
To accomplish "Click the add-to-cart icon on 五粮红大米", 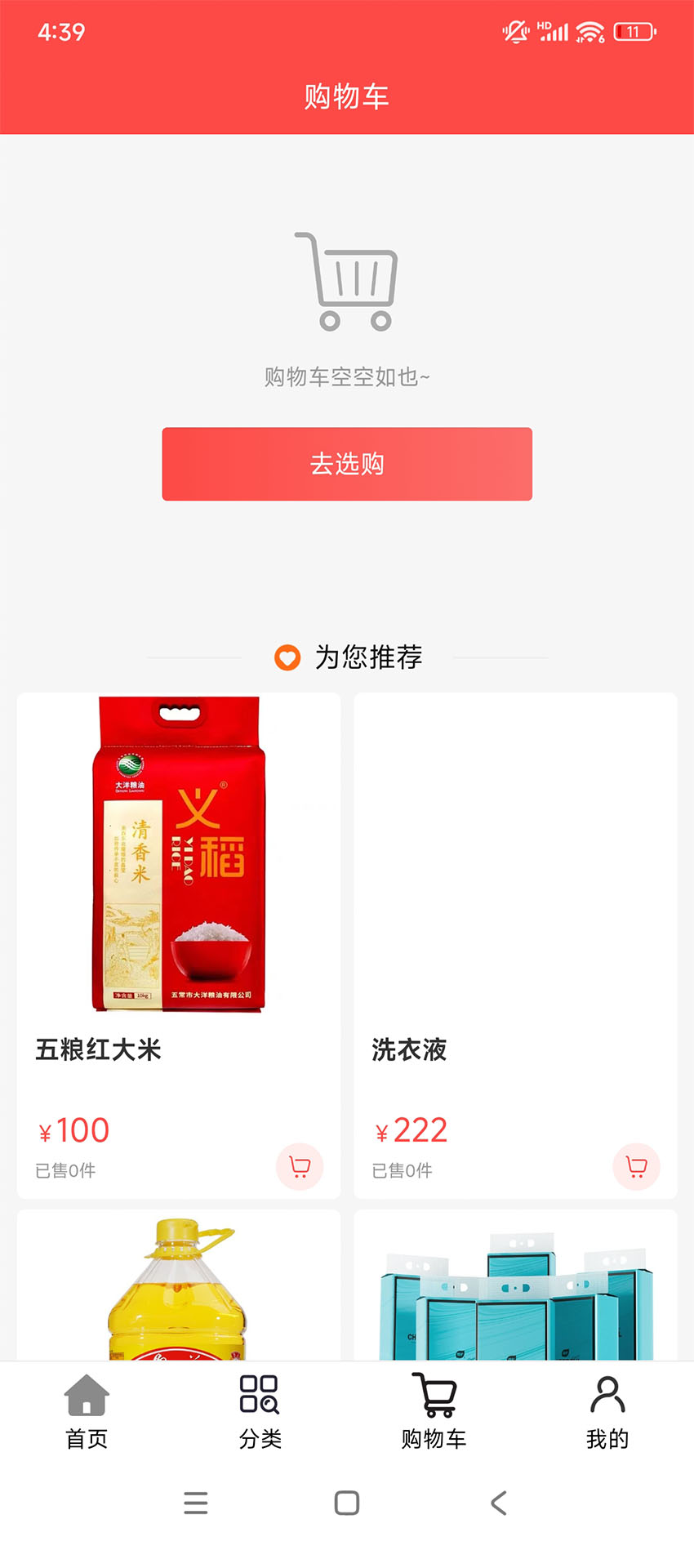I will (300, 1168).
